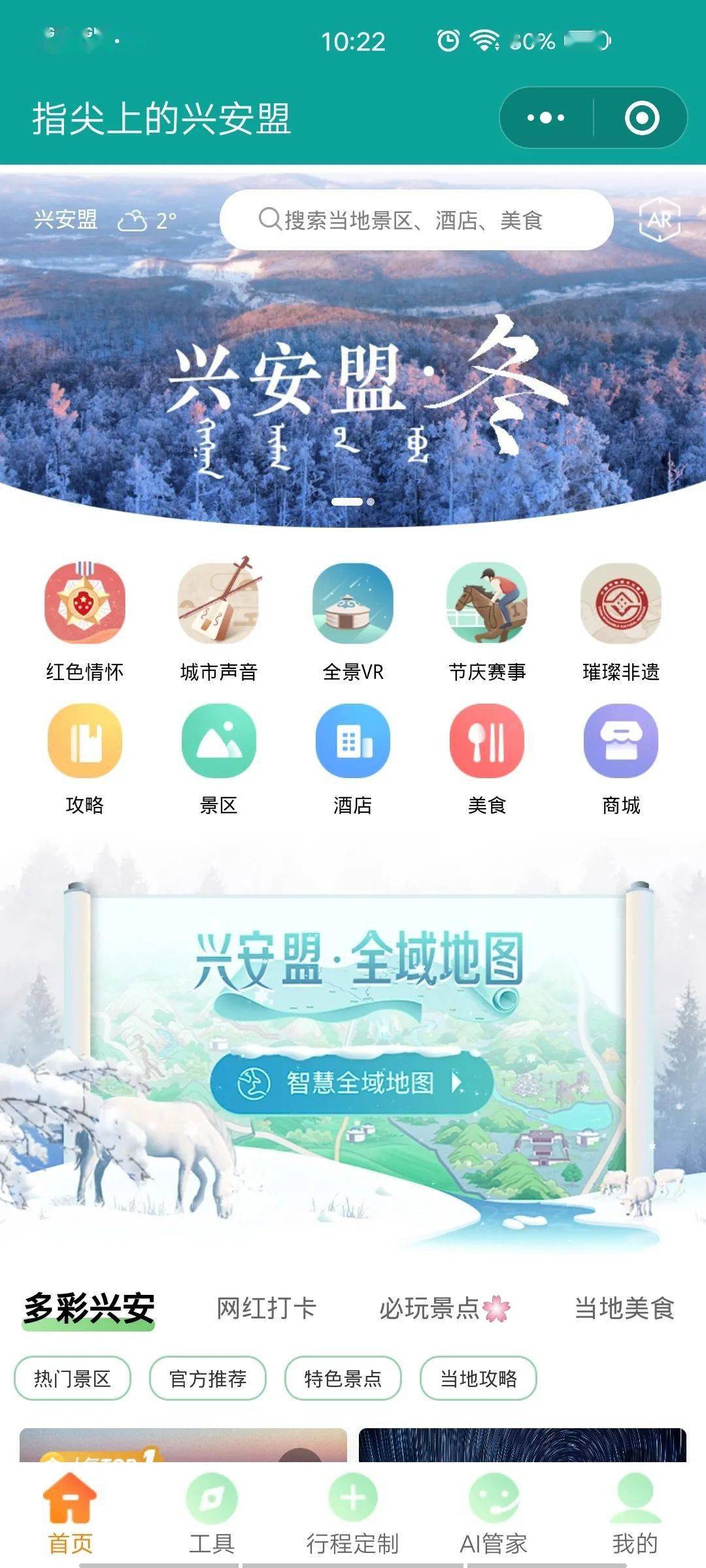This screenshot has width=706, height=1568.
Task: Open 红色情怀 section
Action: (x=84, y=622)
